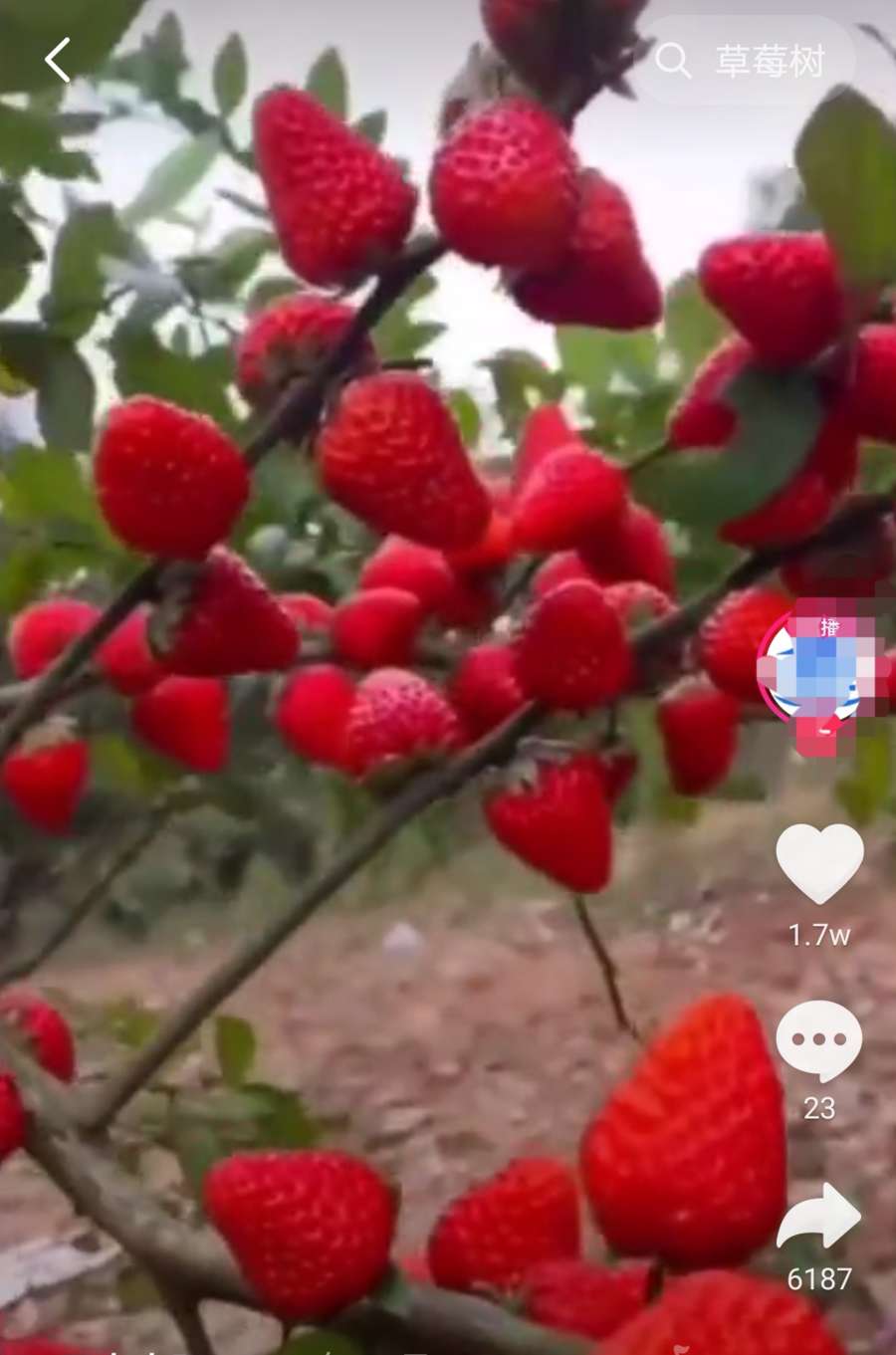The width and height of the screenshot is (896, 1355).
Task: Open the comments on this video
Action: [x=818, y=1039]
